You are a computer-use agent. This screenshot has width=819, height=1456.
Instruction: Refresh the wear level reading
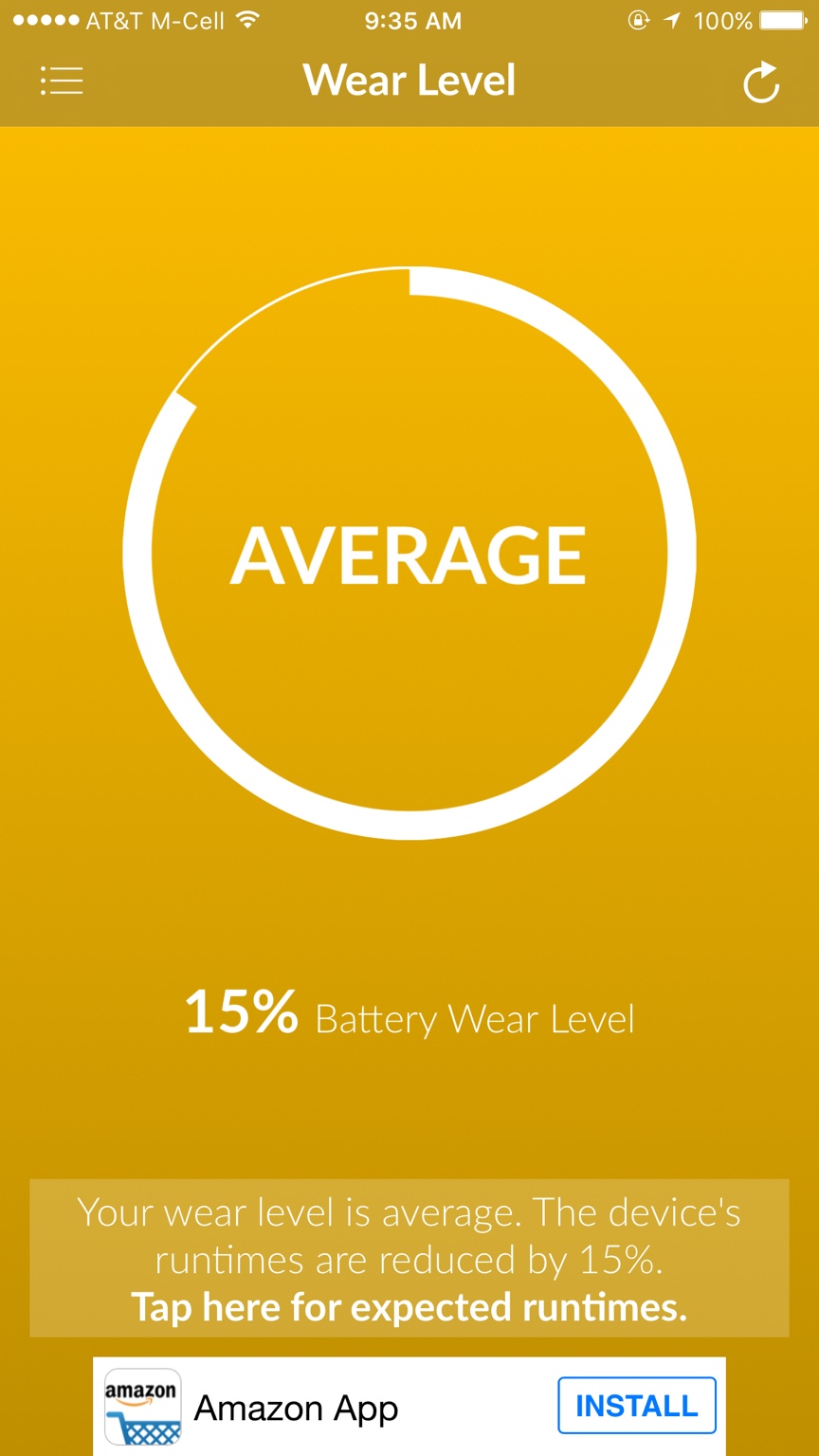[760, 82]
